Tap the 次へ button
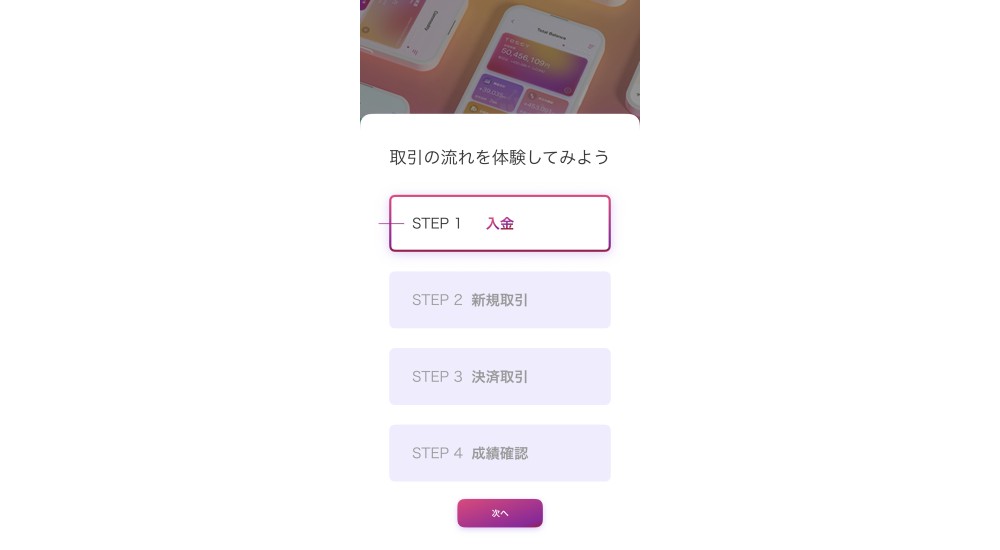The width and height of the screenshot is (1000, 550). point(500,513)
